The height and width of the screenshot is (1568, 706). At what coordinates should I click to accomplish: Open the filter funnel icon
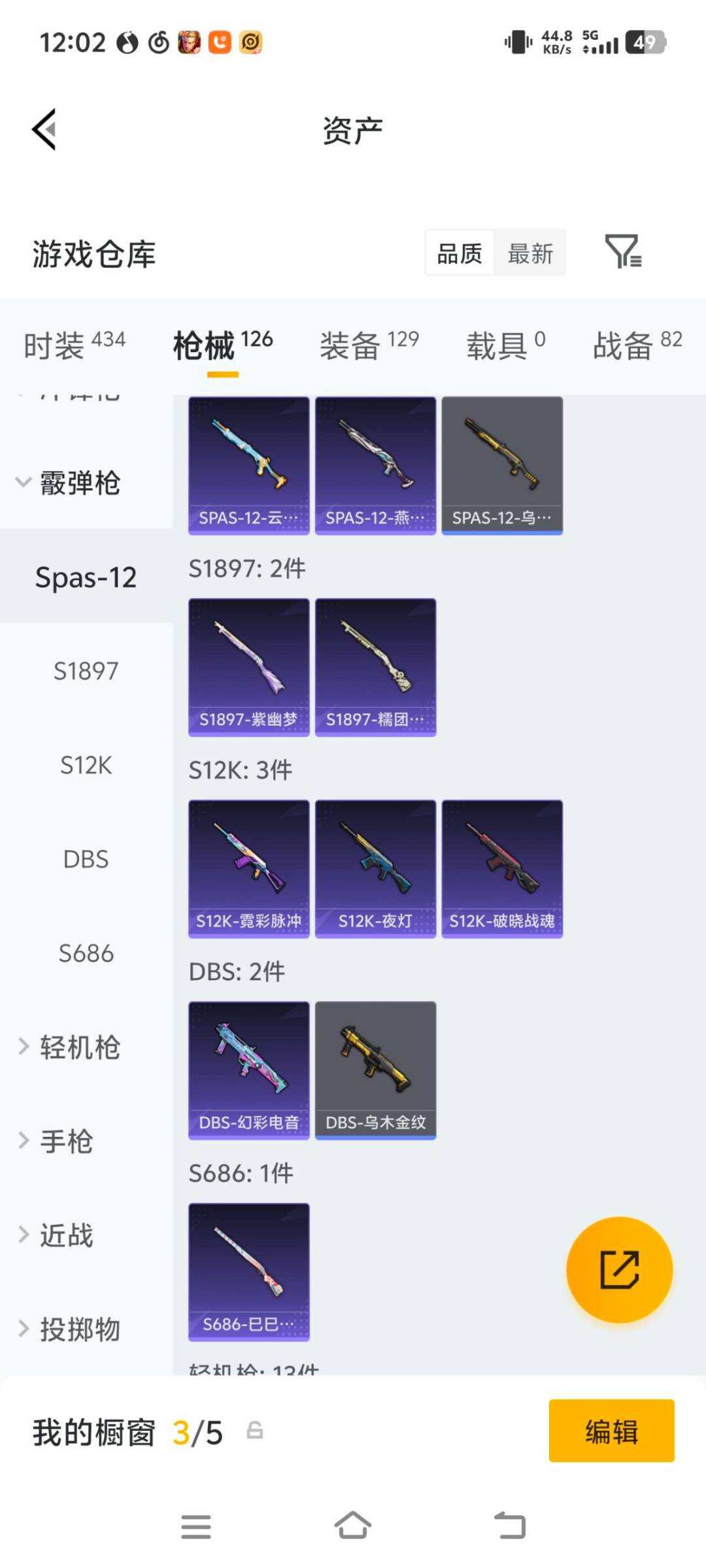point(622,252)
